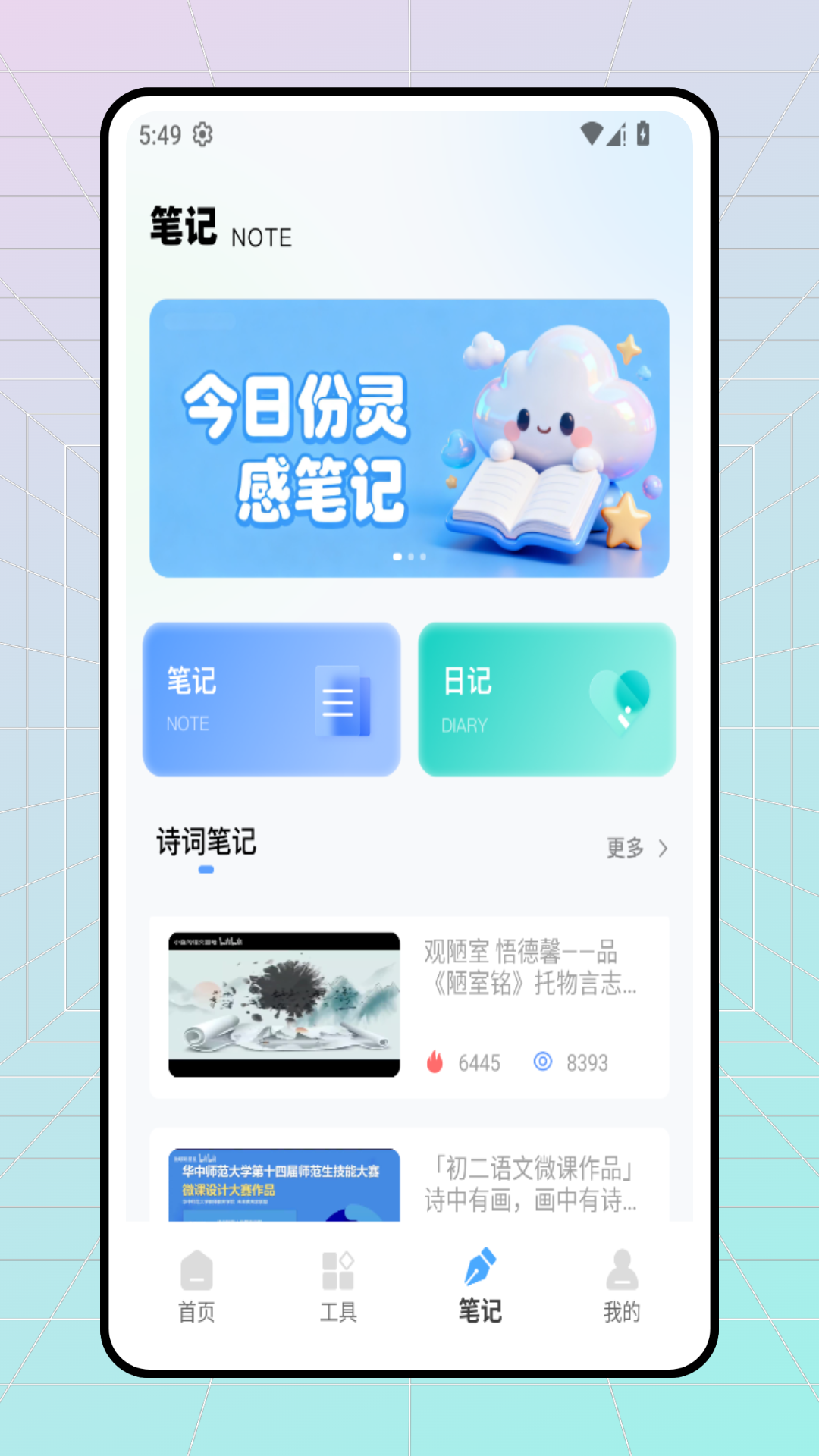
Task: Check the battery indicator in the status bar
Action: (642, 134)
